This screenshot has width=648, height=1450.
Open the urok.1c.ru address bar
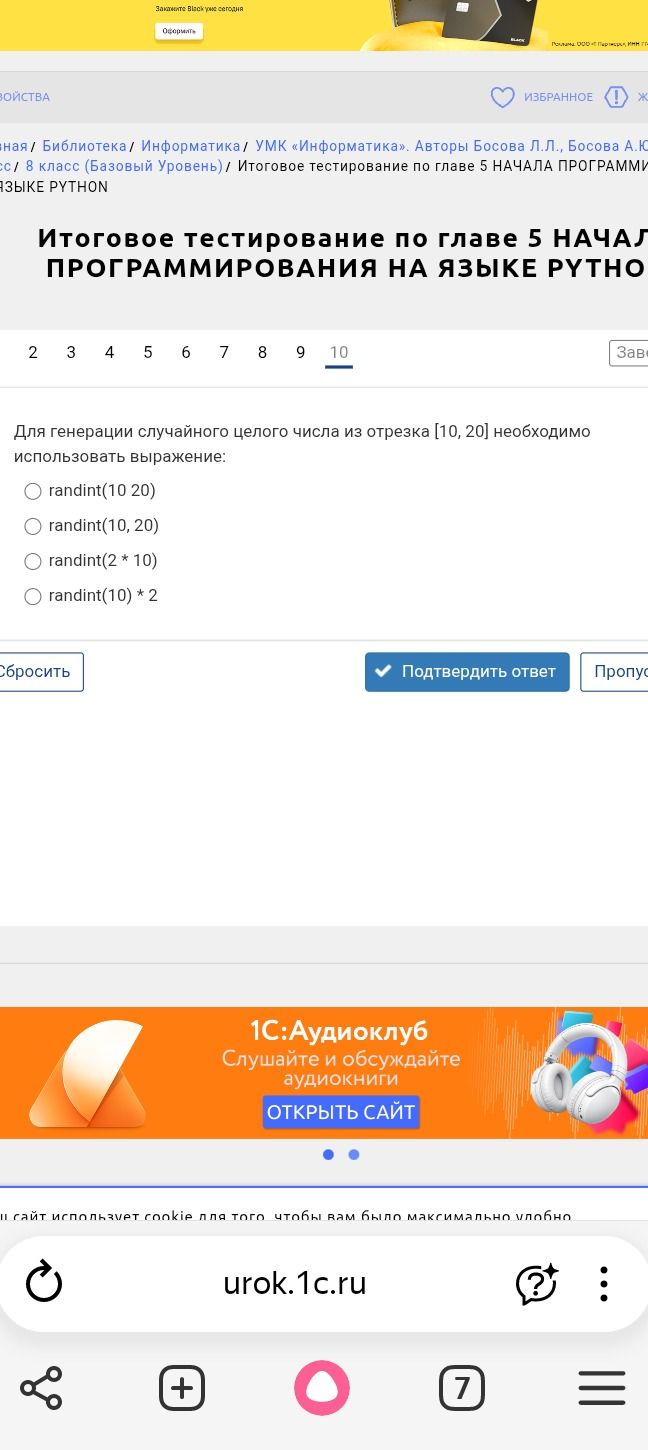click(295, 1283)
